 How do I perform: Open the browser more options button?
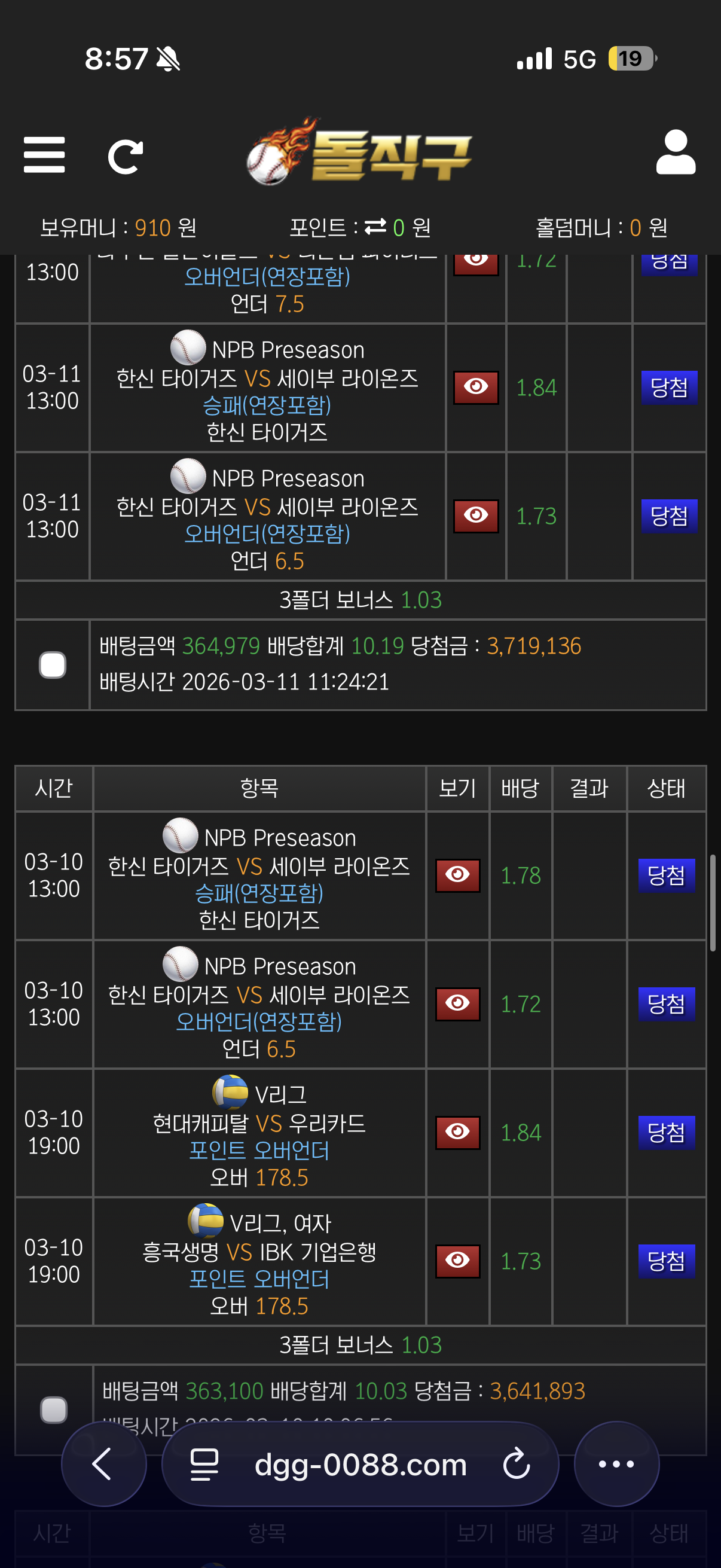616,1463
